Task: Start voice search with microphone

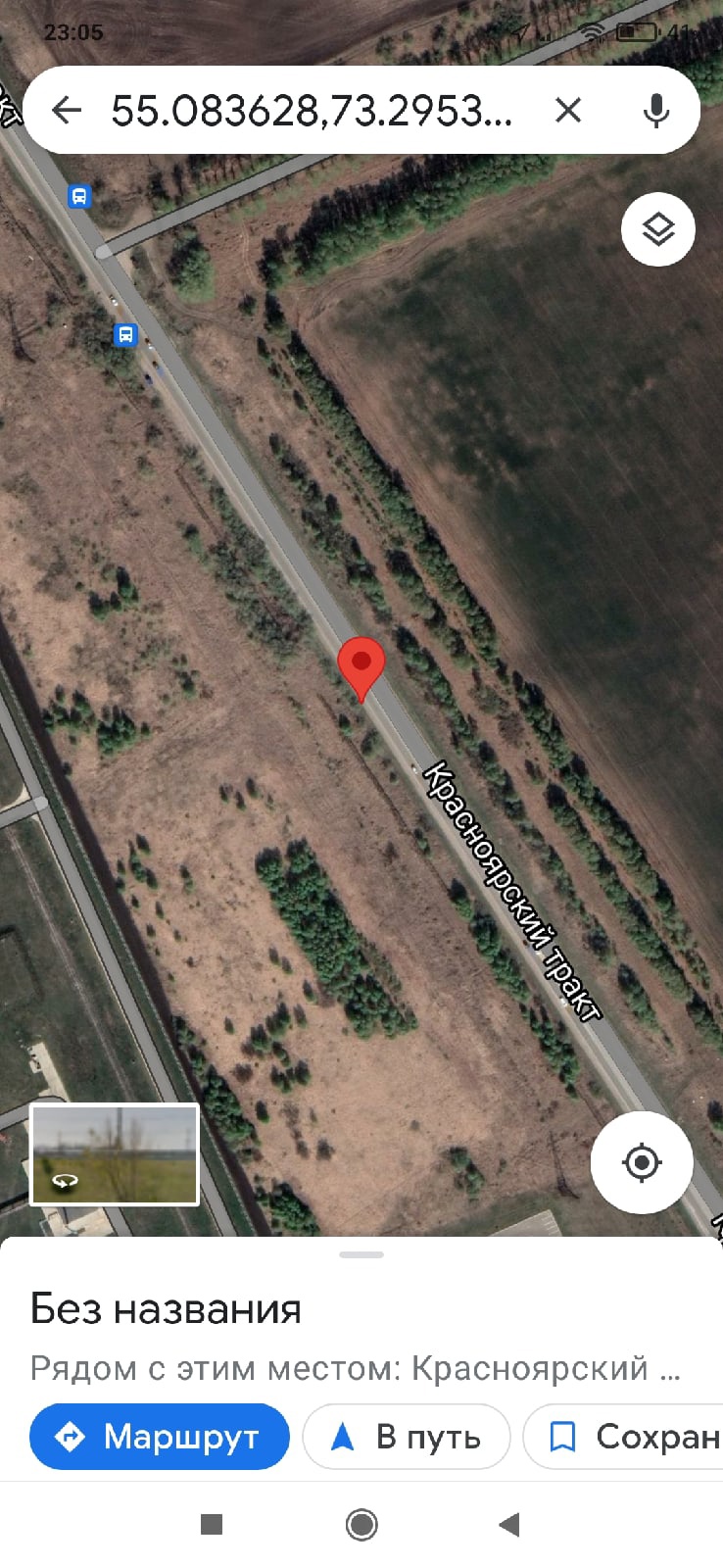Action: coord(655,110)
